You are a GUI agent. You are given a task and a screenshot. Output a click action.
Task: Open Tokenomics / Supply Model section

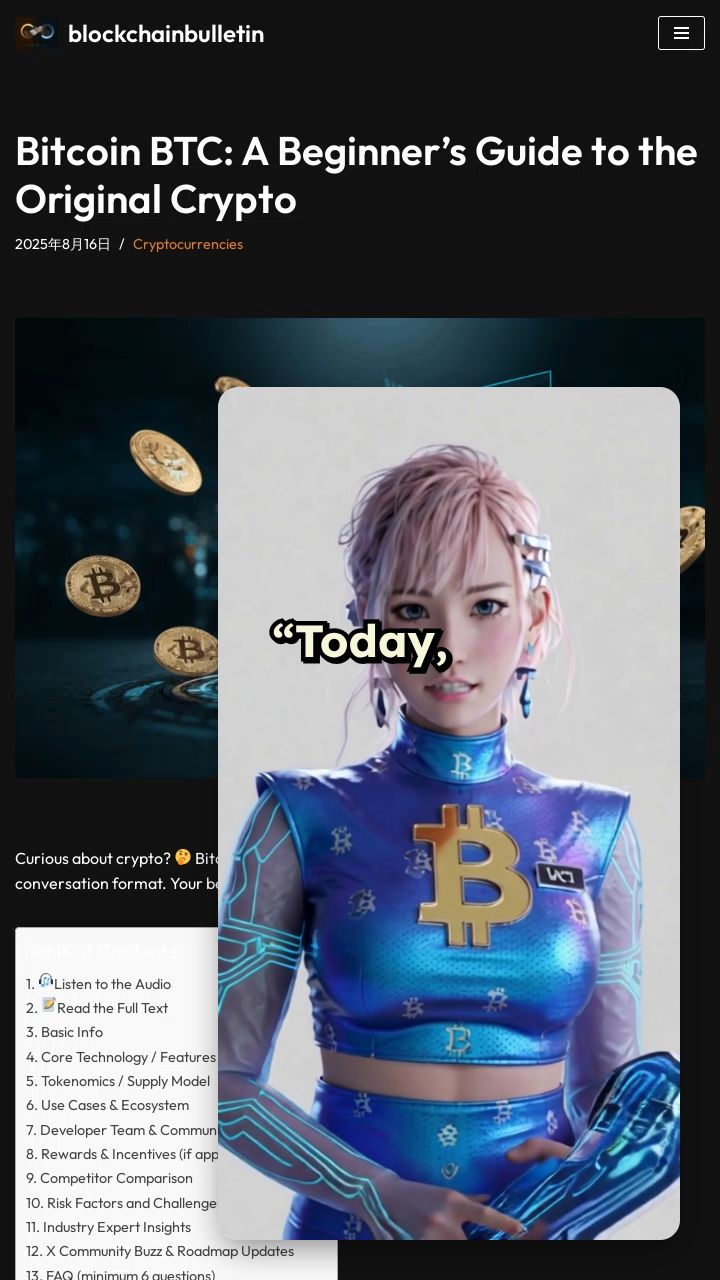point(125,1081)
